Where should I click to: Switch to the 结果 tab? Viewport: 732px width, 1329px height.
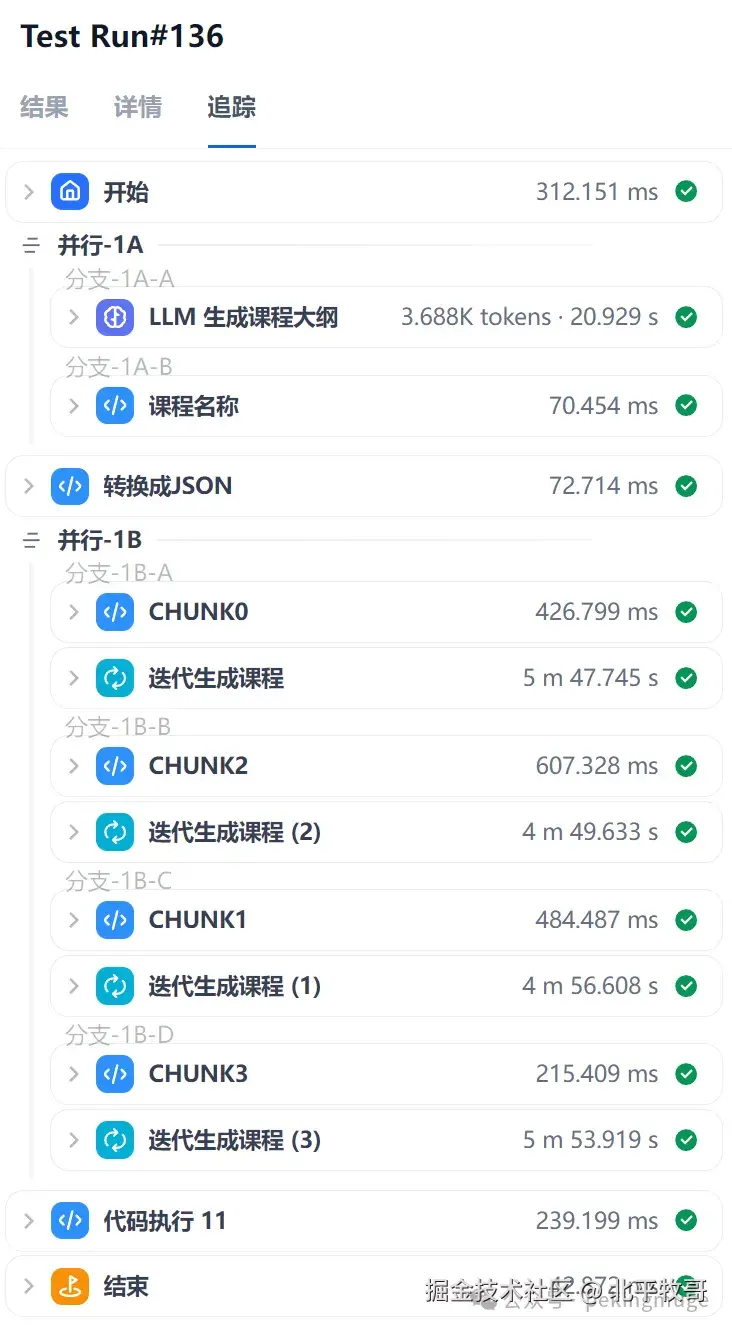[43, 108]
